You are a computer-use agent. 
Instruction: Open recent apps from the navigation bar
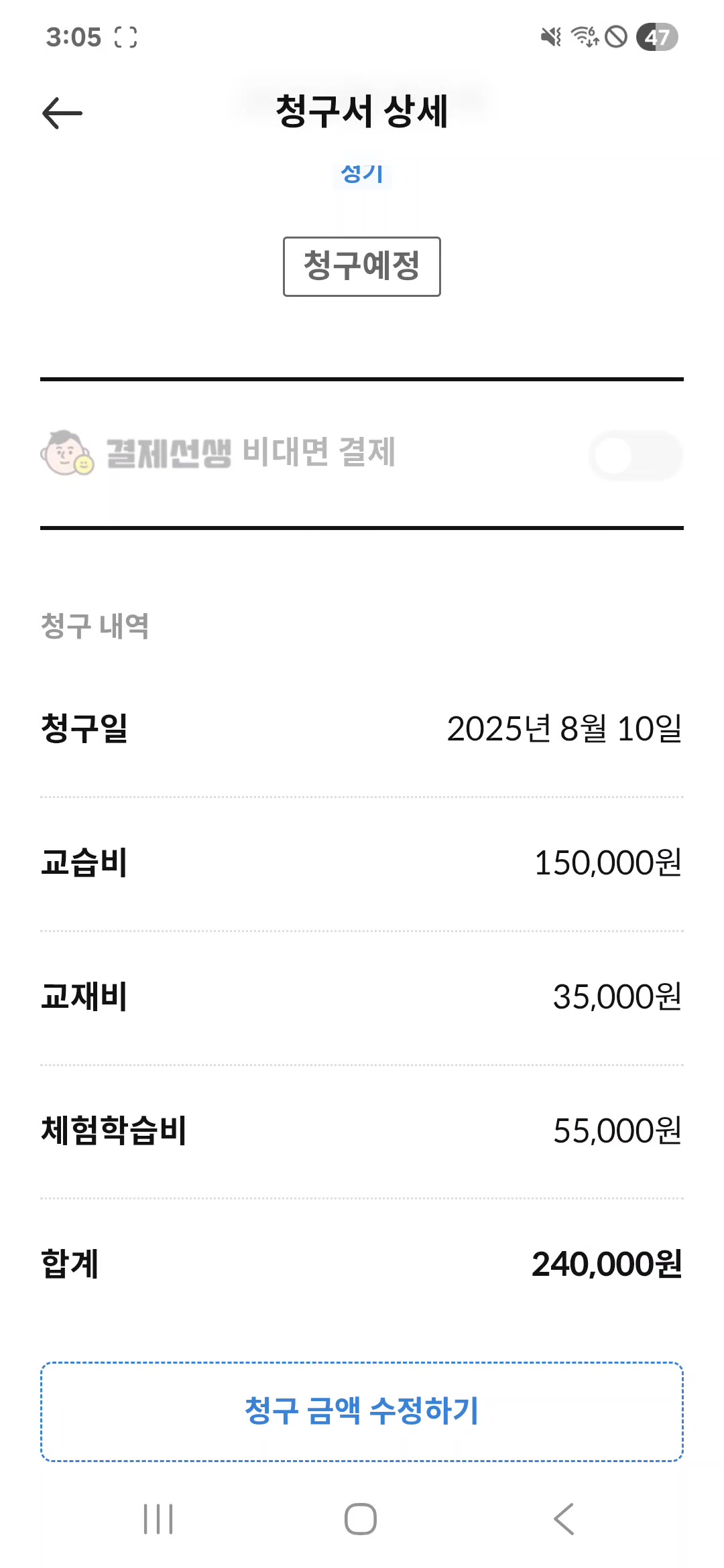click(x=158, y=1518)
